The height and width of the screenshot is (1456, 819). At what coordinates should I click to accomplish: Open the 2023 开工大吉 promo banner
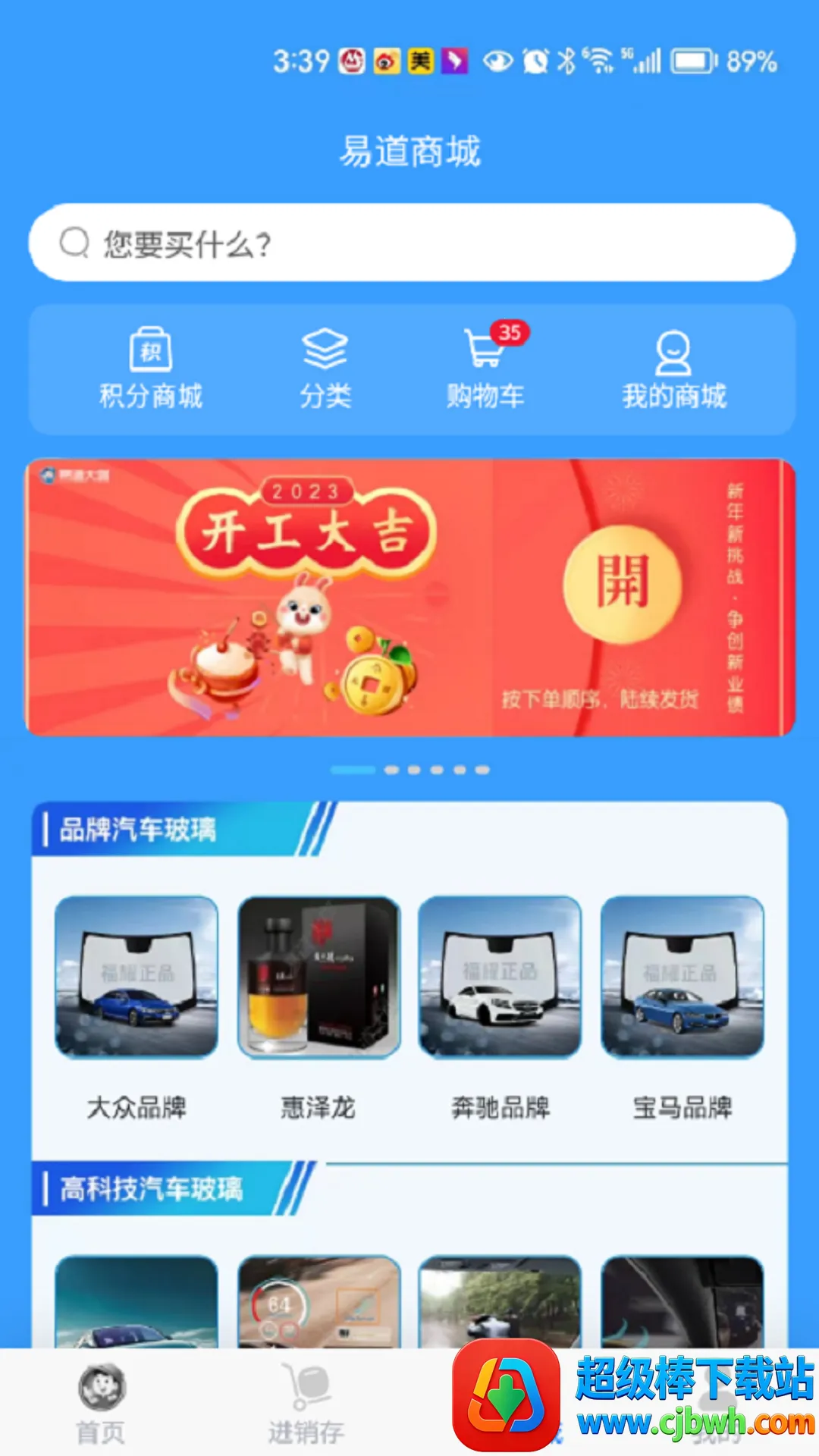(409, 598)
